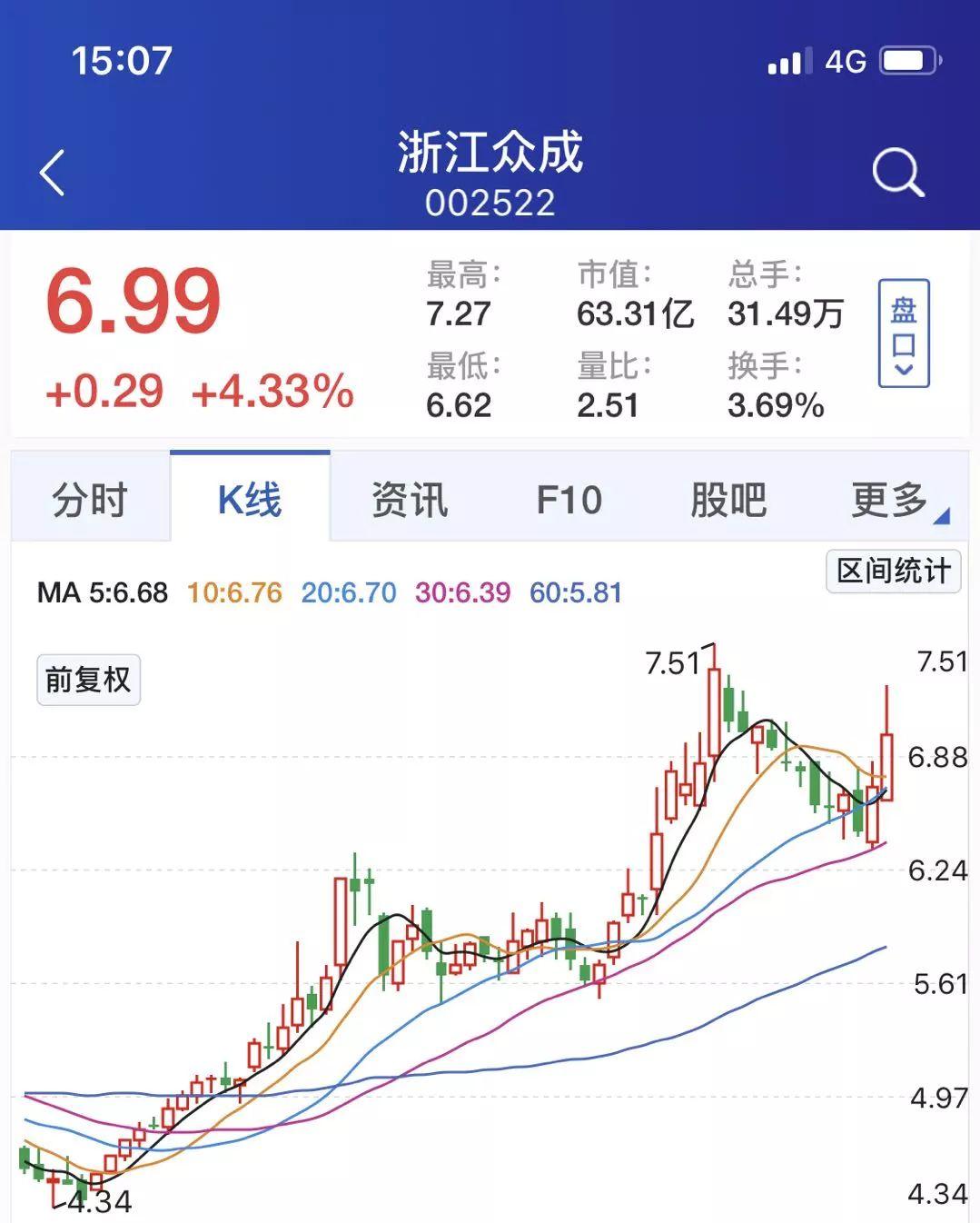Go back using the top-left arrow
Viewport: 980px width, 1223px height.
point(53,172)
